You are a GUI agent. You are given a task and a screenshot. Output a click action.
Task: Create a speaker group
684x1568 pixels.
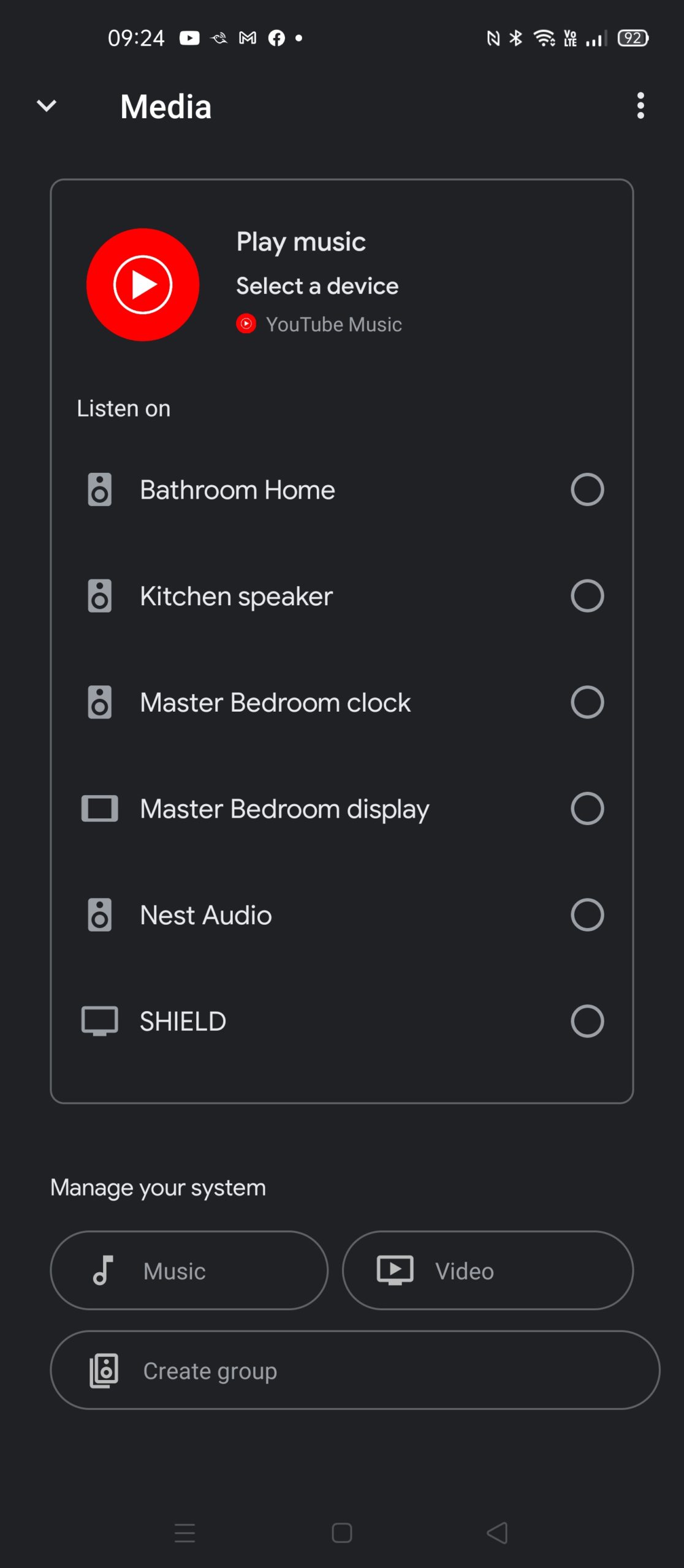[355, 1370]
